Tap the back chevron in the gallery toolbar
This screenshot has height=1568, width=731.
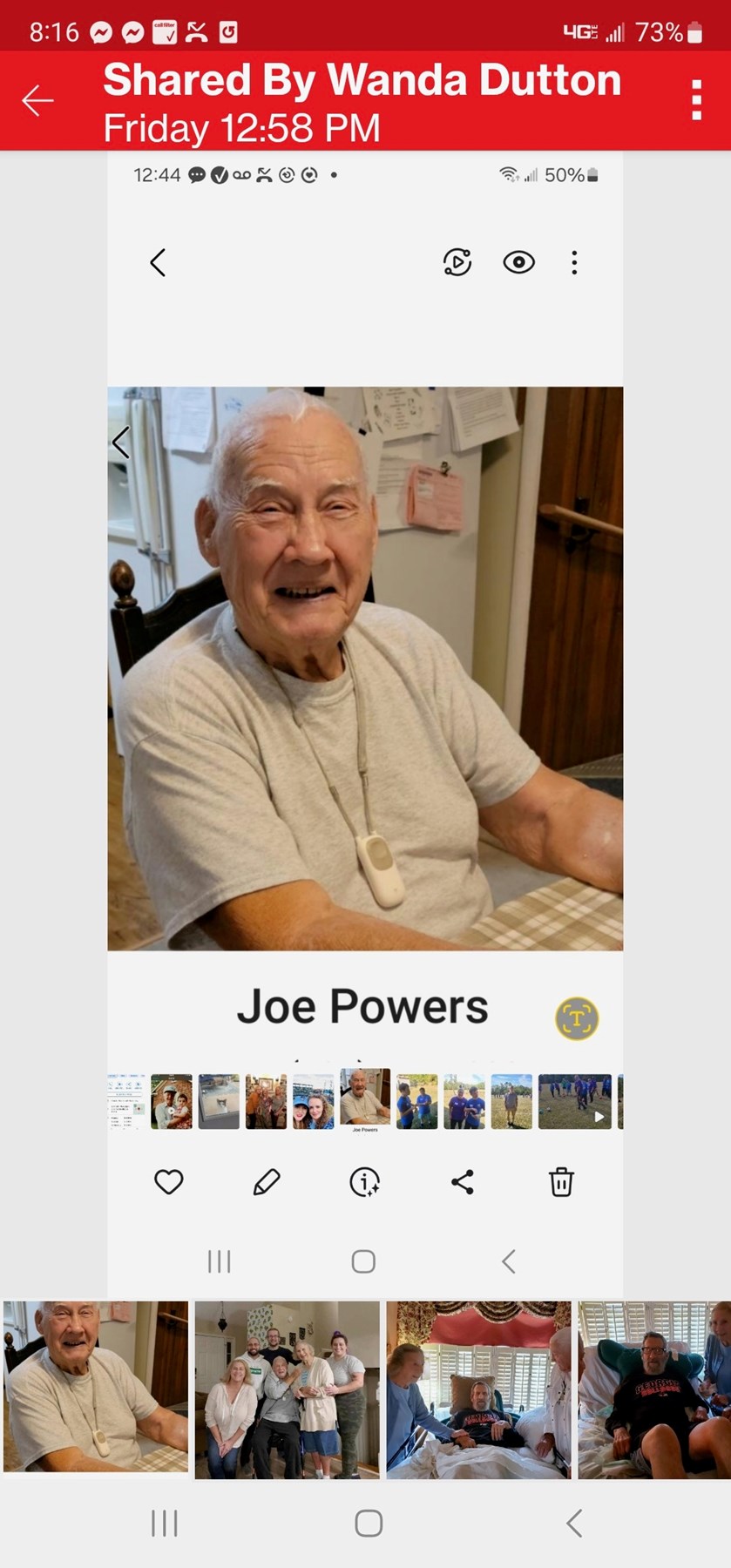[x=158, y=262]
